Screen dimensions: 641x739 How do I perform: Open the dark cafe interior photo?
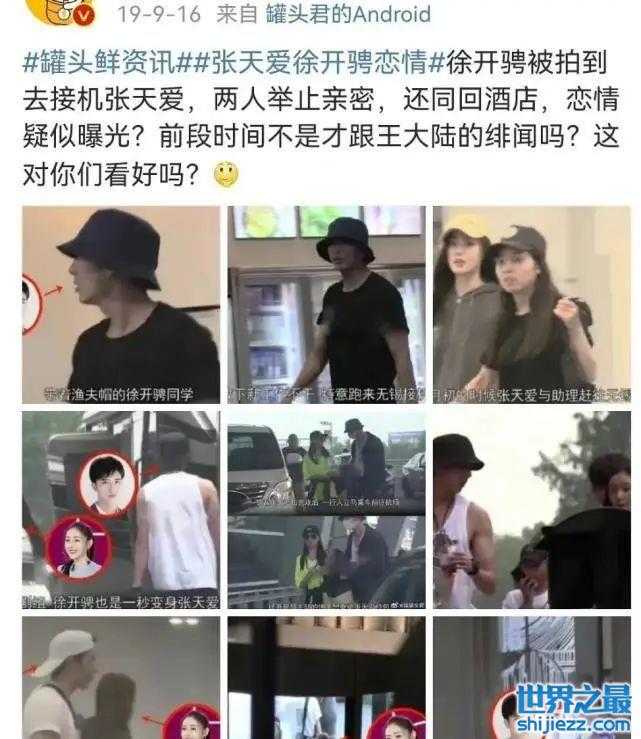pyautogui.click(x=326, y=678)
